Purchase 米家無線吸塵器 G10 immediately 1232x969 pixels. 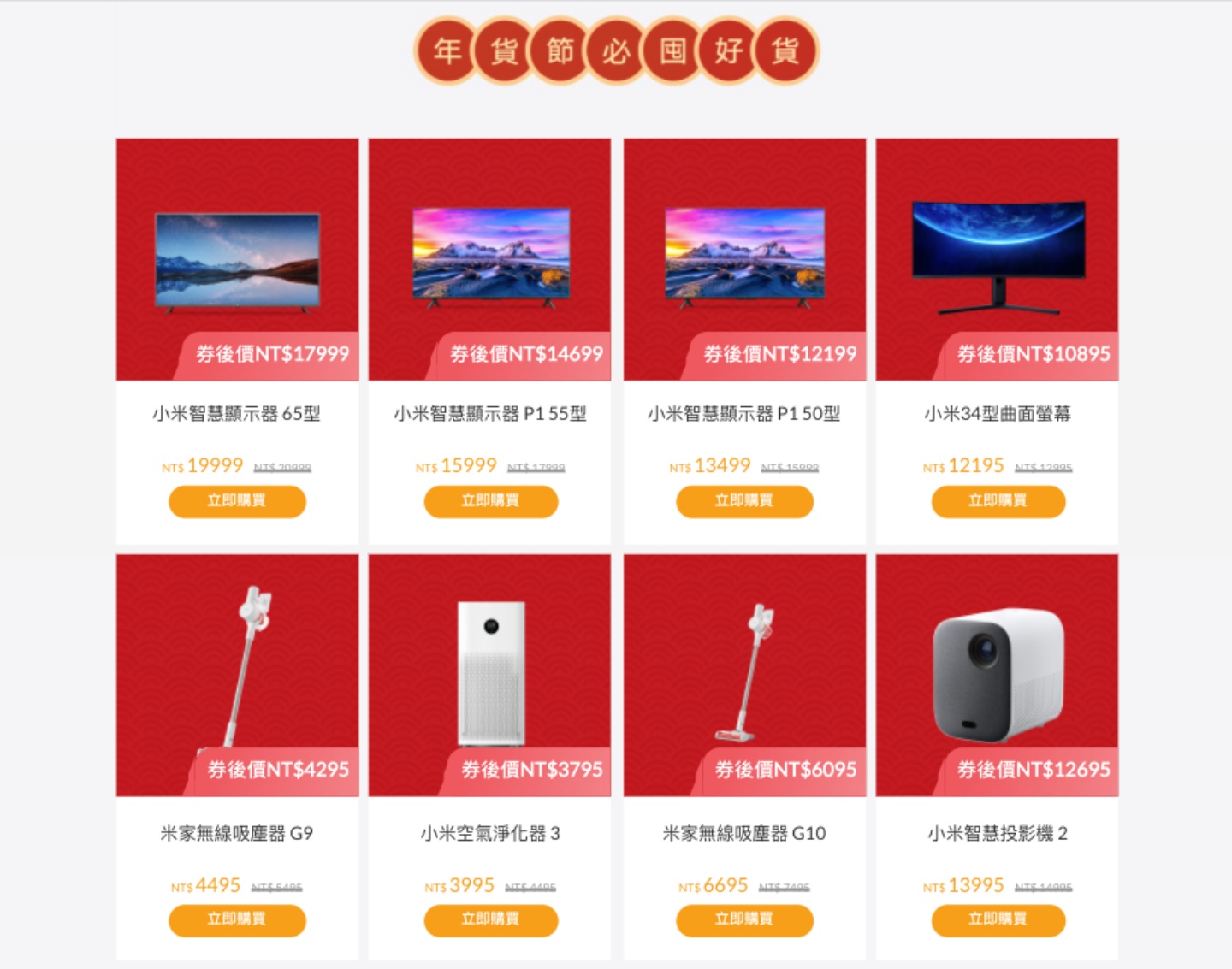tap(744, 920)
